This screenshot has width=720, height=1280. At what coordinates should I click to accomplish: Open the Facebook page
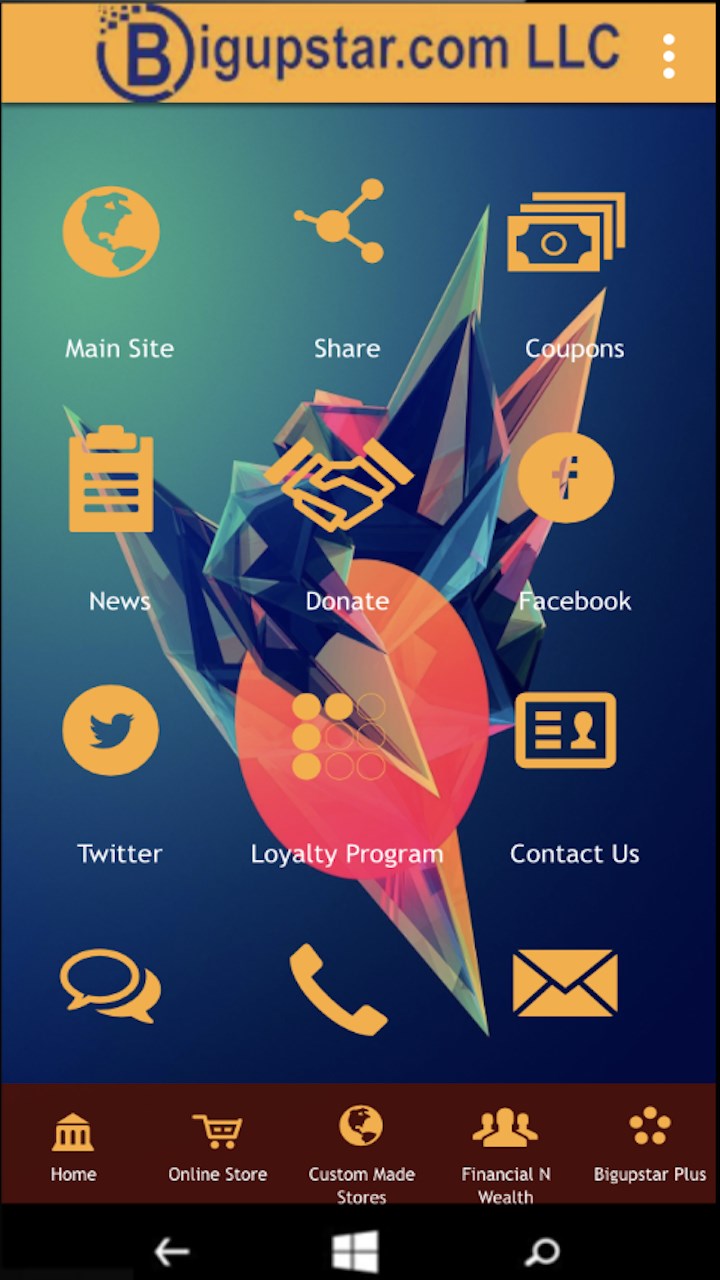(565, 479)
